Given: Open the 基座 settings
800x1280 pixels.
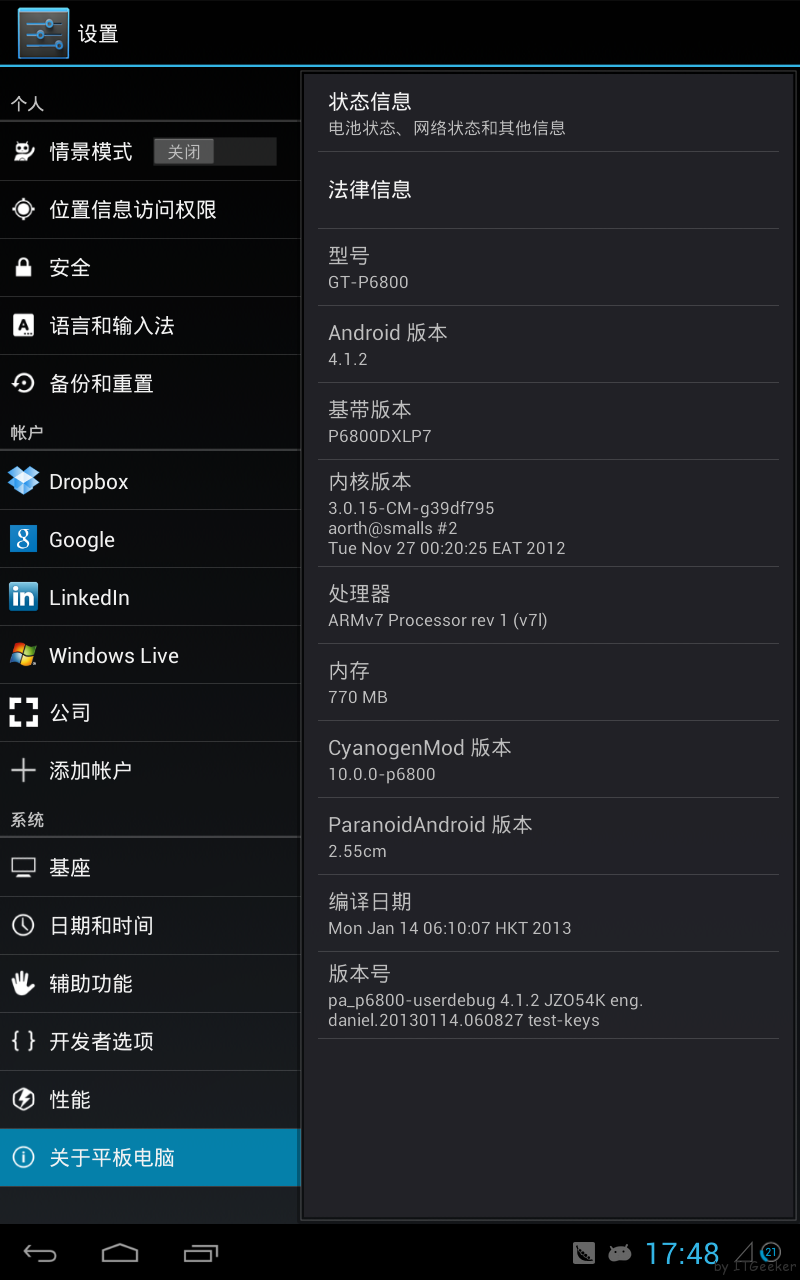Looking at the screenshot, I should [x=150, y=868].
